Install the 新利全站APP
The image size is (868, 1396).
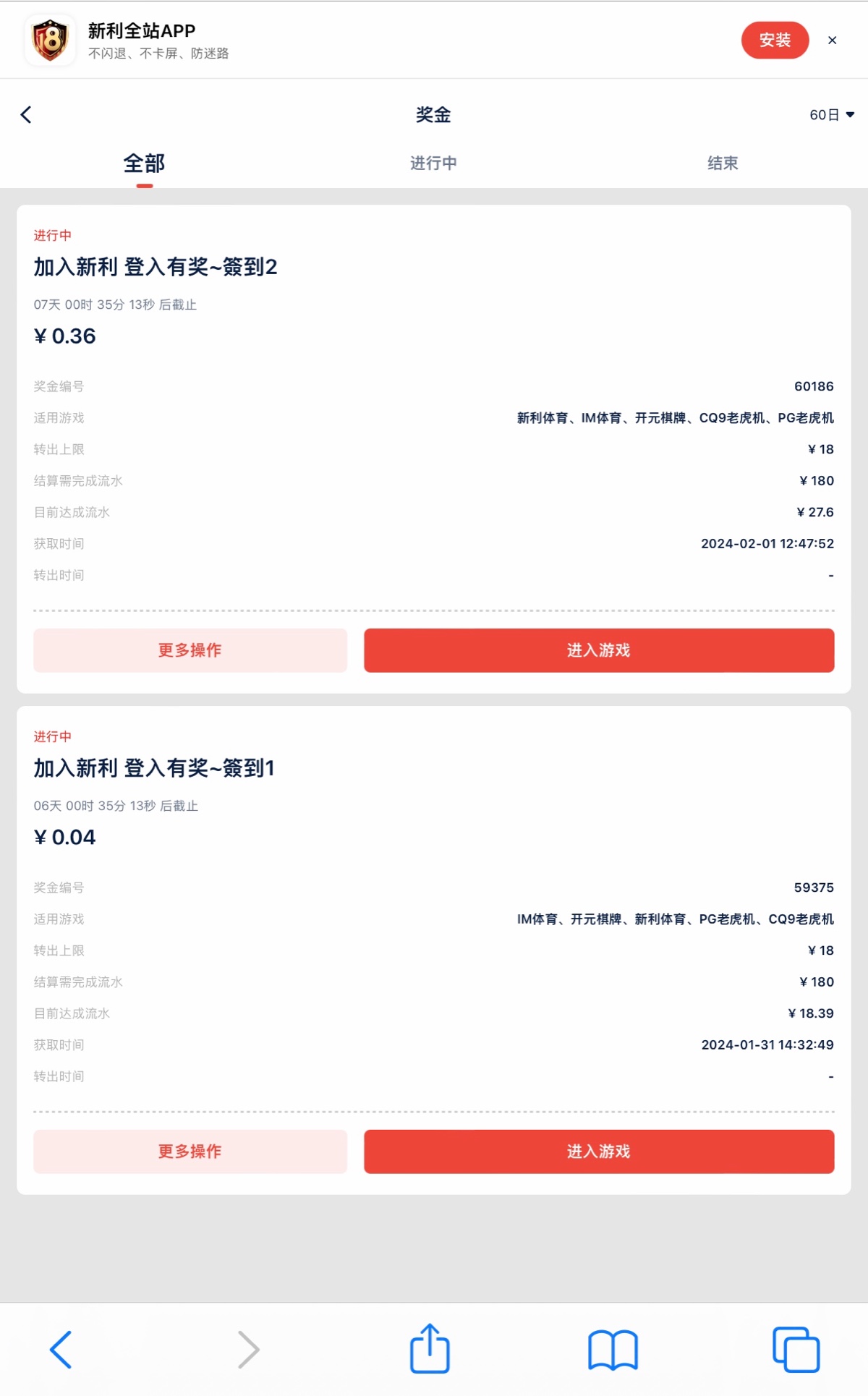click(774, 41)
